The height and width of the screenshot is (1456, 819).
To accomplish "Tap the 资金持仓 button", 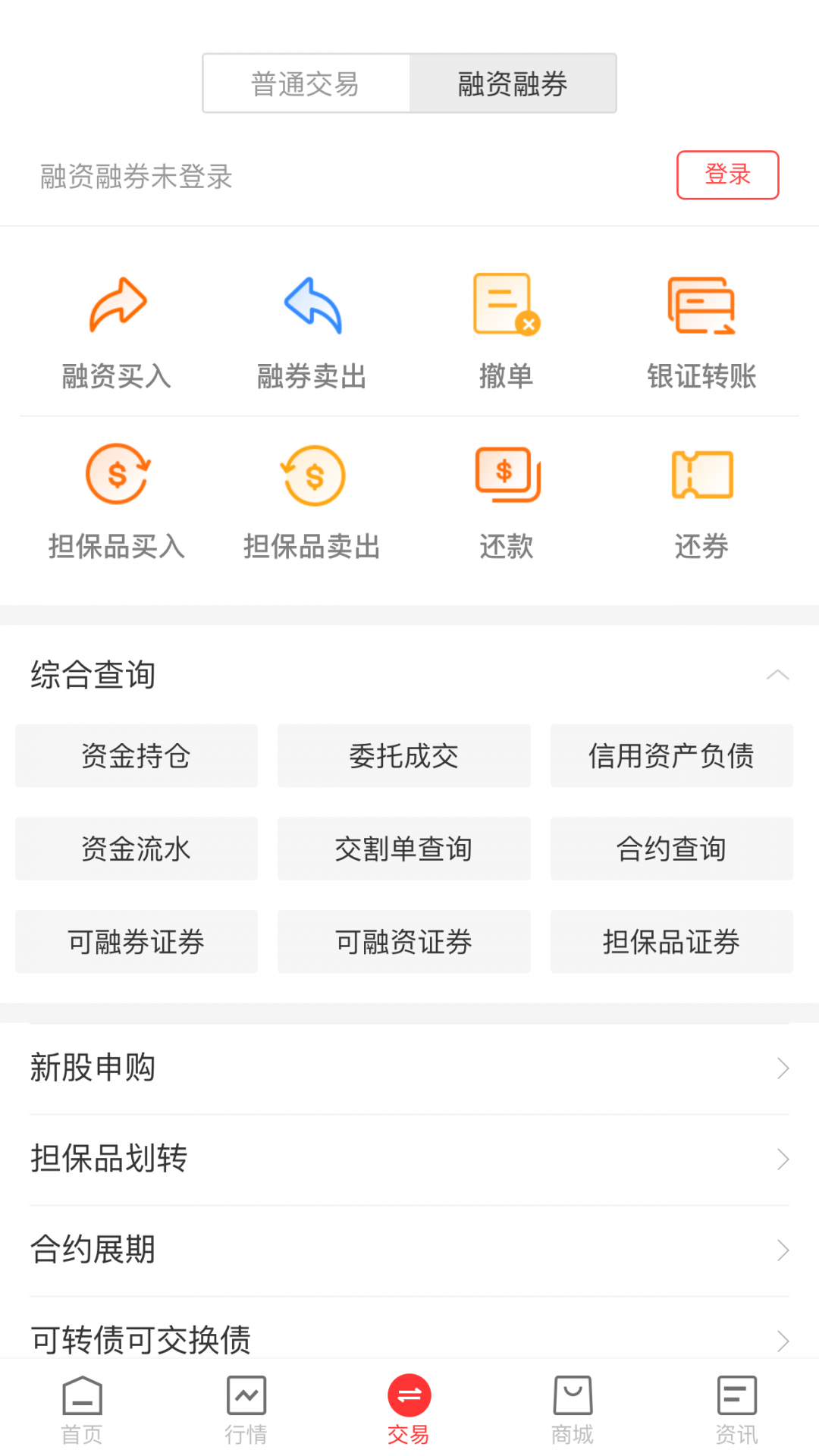I will point(136,755).
